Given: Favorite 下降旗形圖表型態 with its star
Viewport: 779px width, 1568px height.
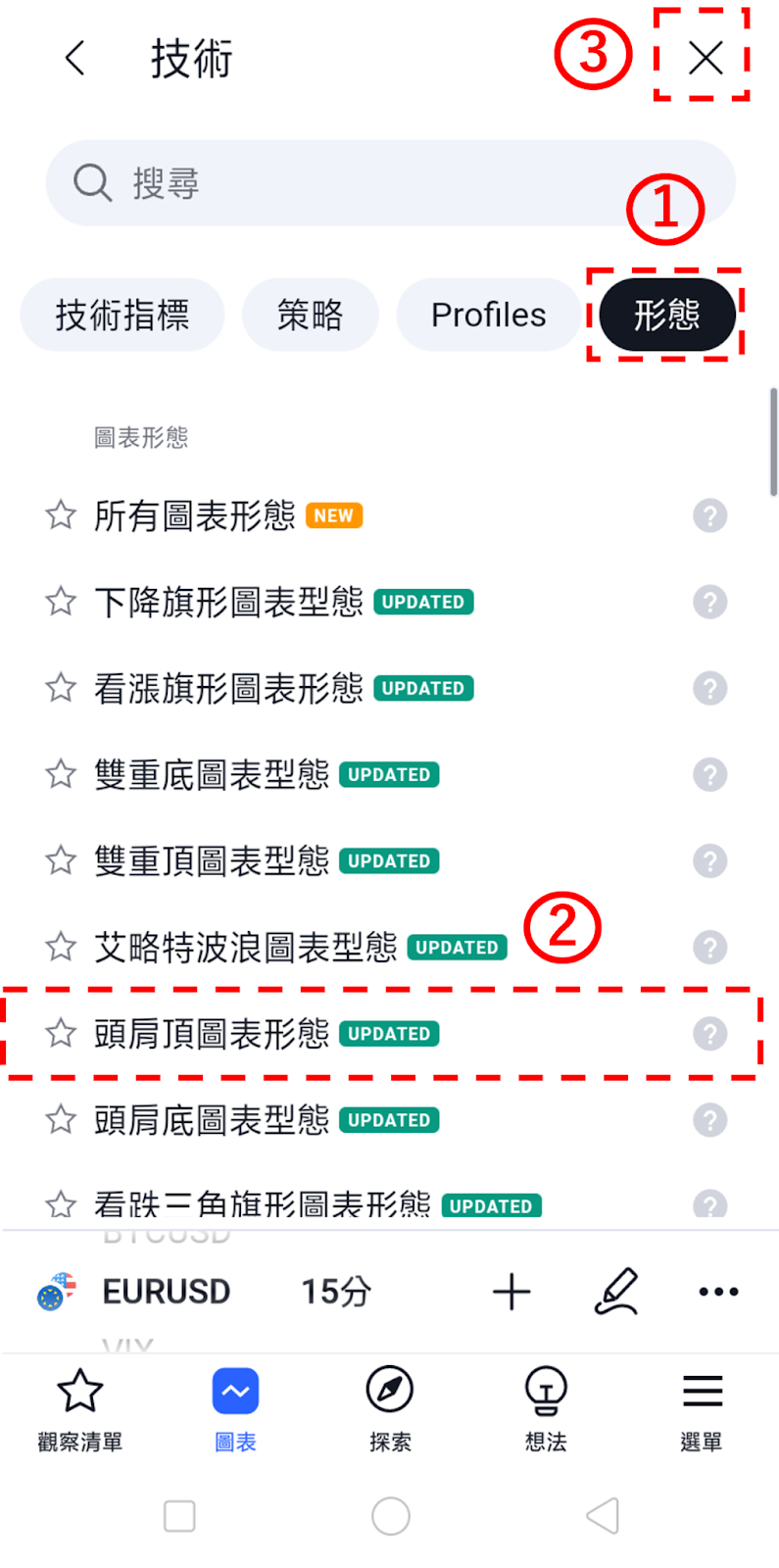Looking at the screenshot, I should (x=61, y=601).
